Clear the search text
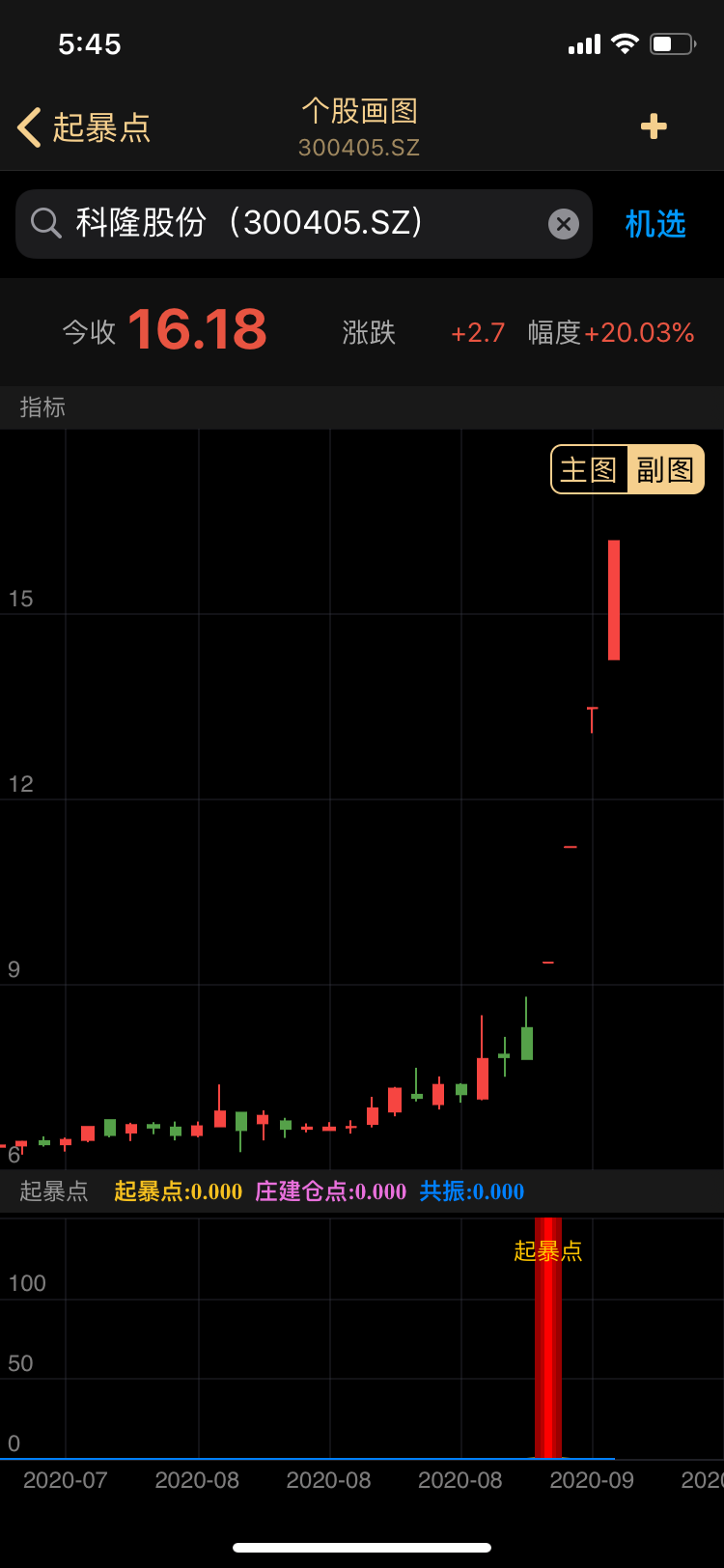 click(x=564, y=224)
